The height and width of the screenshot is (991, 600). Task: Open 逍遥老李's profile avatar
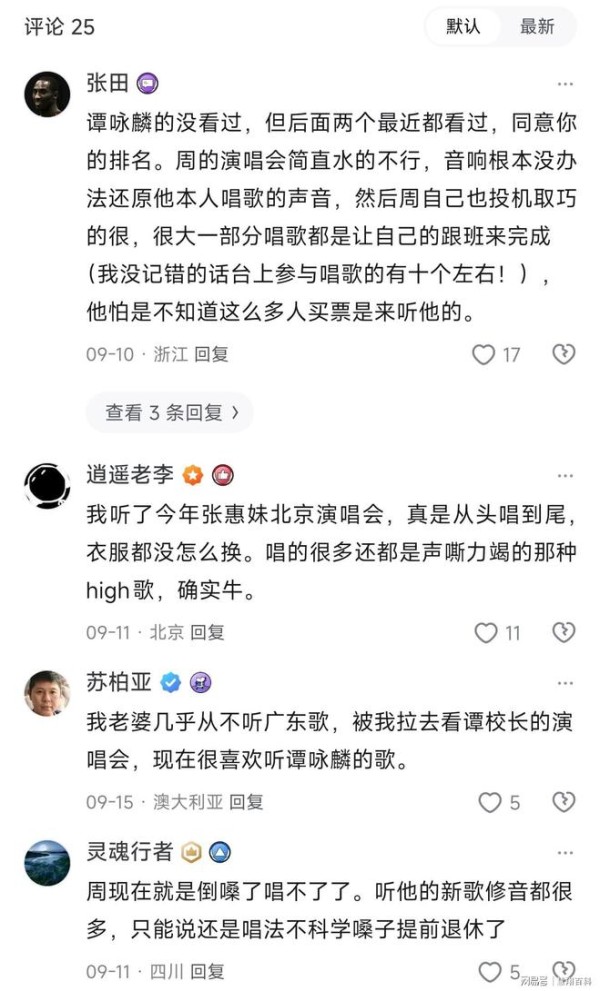47,486
